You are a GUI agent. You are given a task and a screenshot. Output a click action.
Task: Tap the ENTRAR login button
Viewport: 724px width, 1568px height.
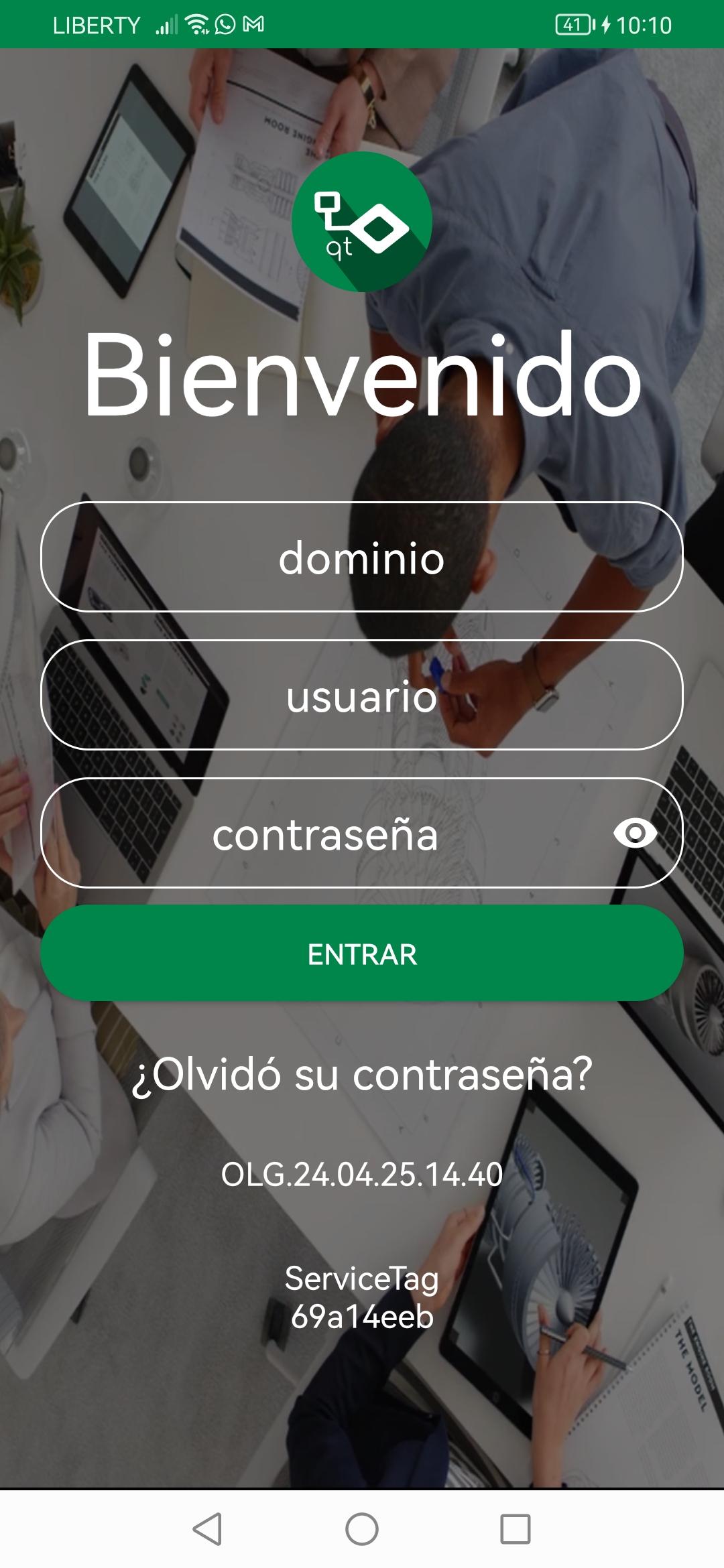coord(362,953)
